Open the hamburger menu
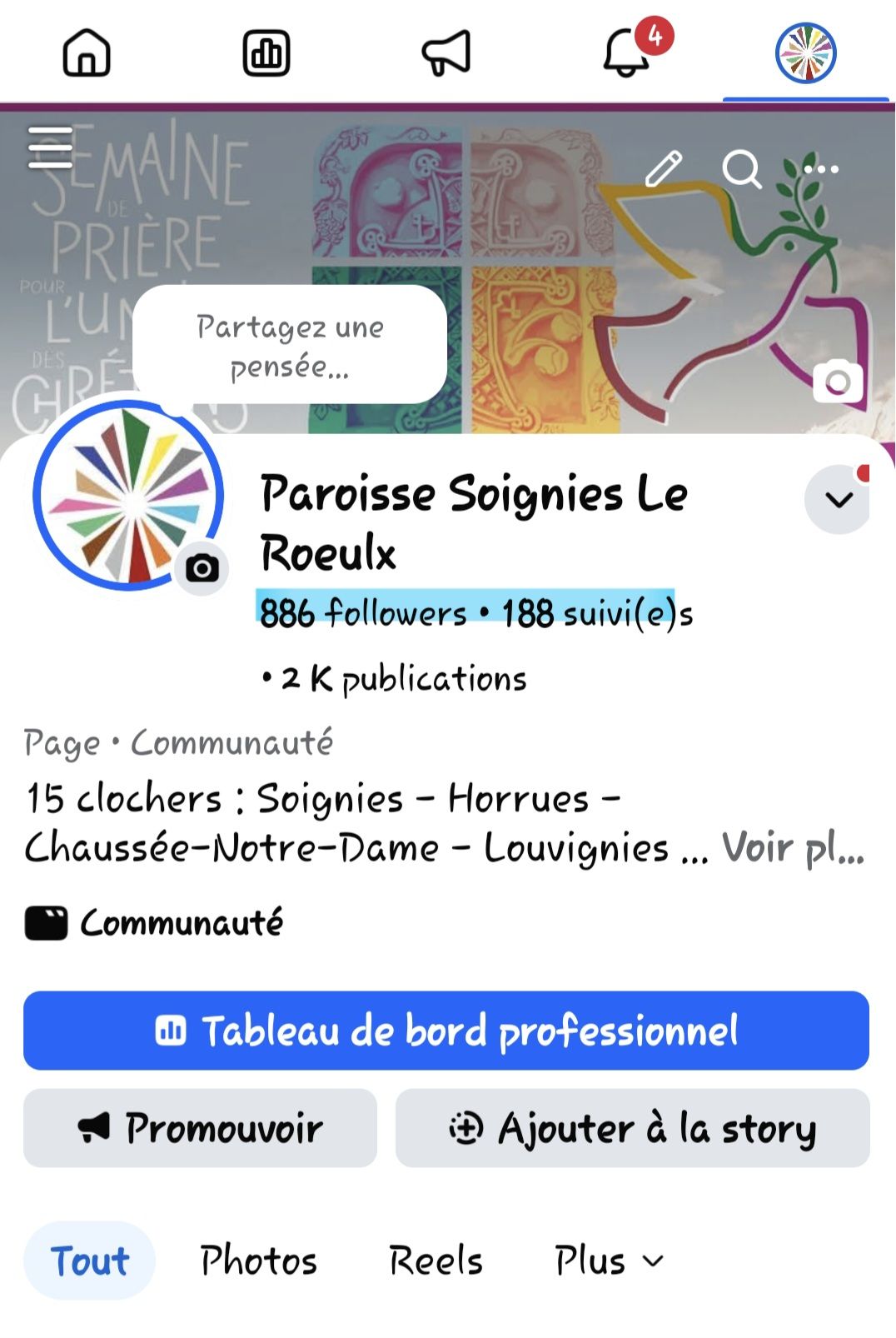Screen dimensions: 896x1338 pyautogui.click(x=51, y=148)
